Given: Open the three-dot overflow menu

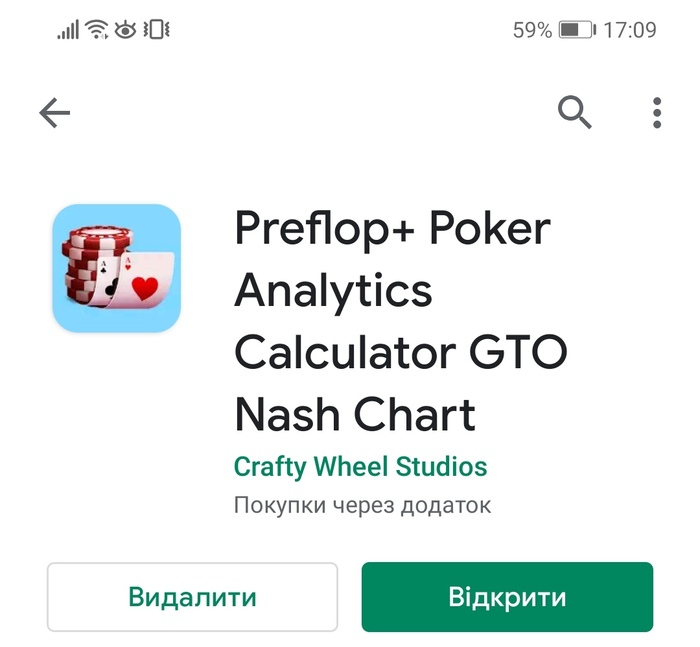Looking at the screenshot, I should pos(657,113).
